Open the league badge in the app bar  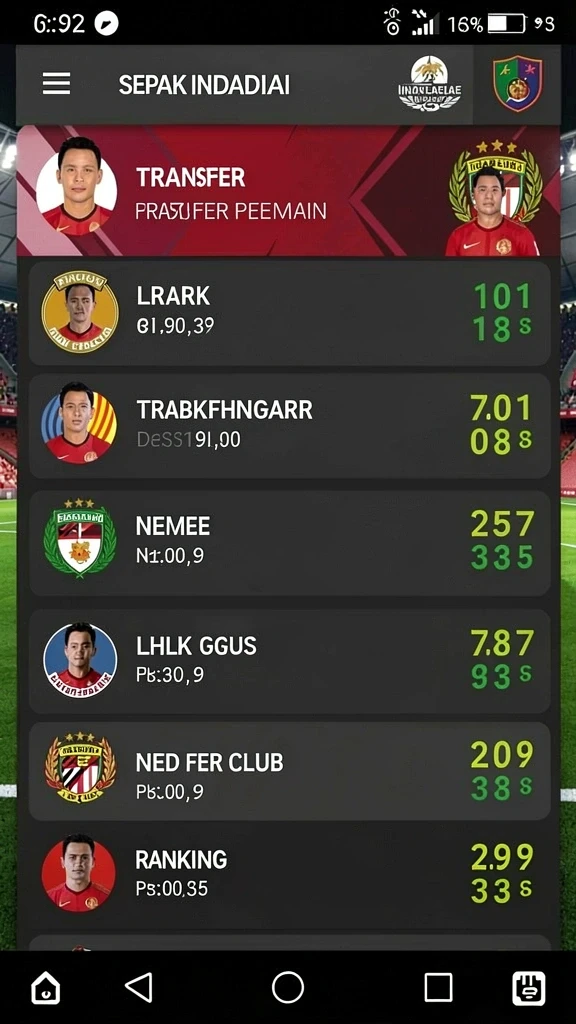429,84
